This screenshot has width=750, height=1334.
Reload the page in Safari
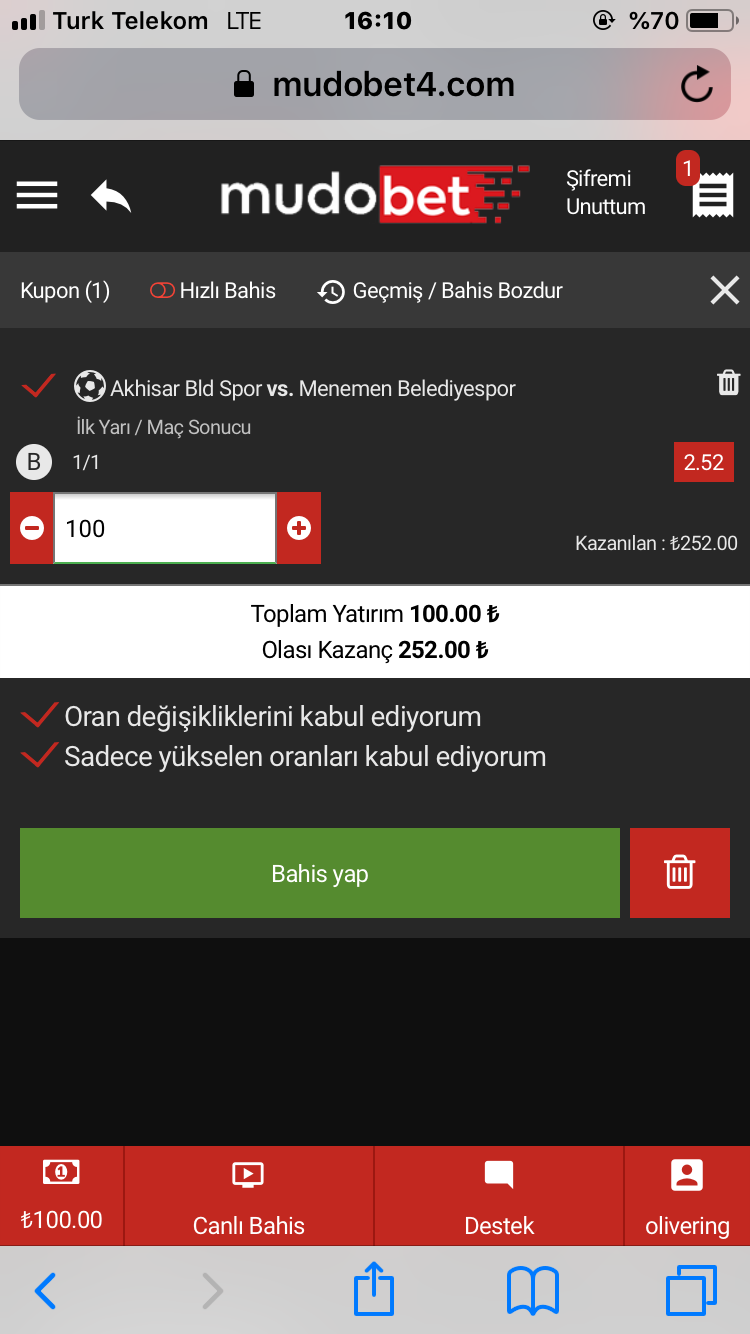pos(697,85)
